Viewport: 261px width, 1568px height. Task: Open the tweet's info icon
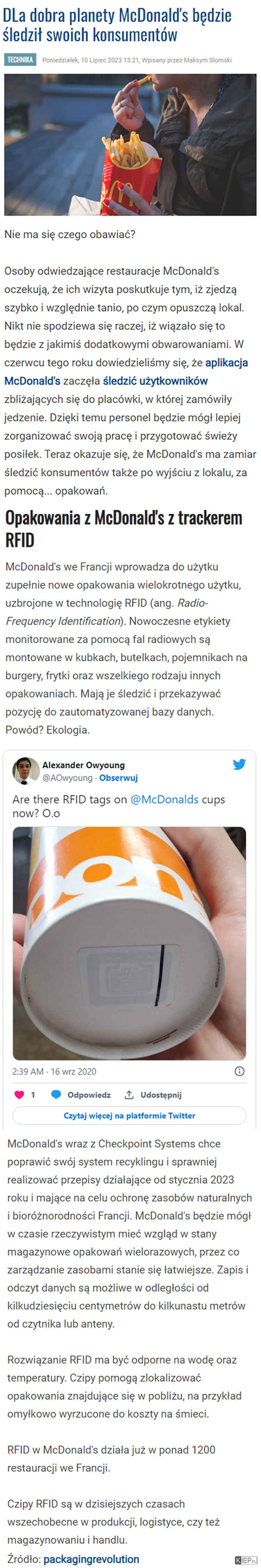240,1071
